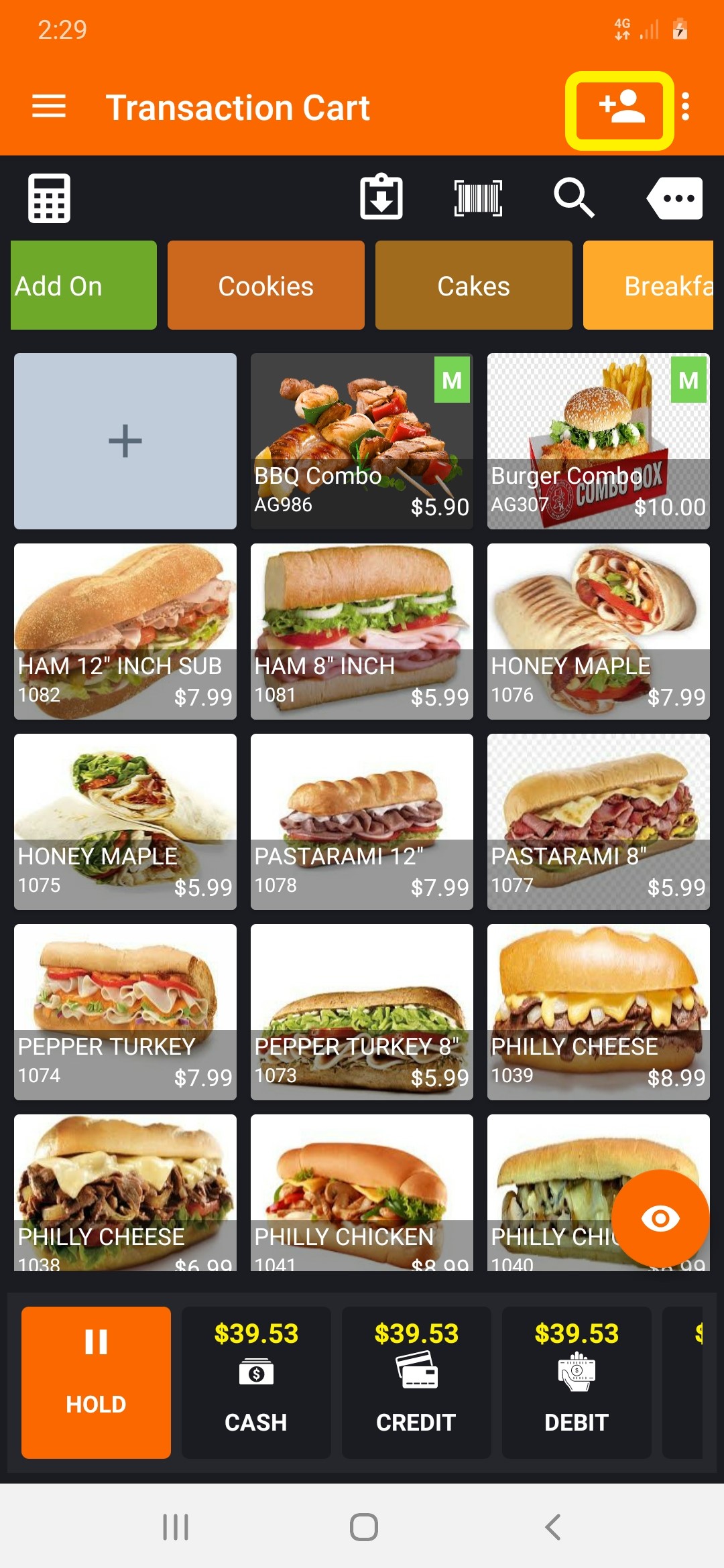Open the hamburger navigation menu

(49, 107)
